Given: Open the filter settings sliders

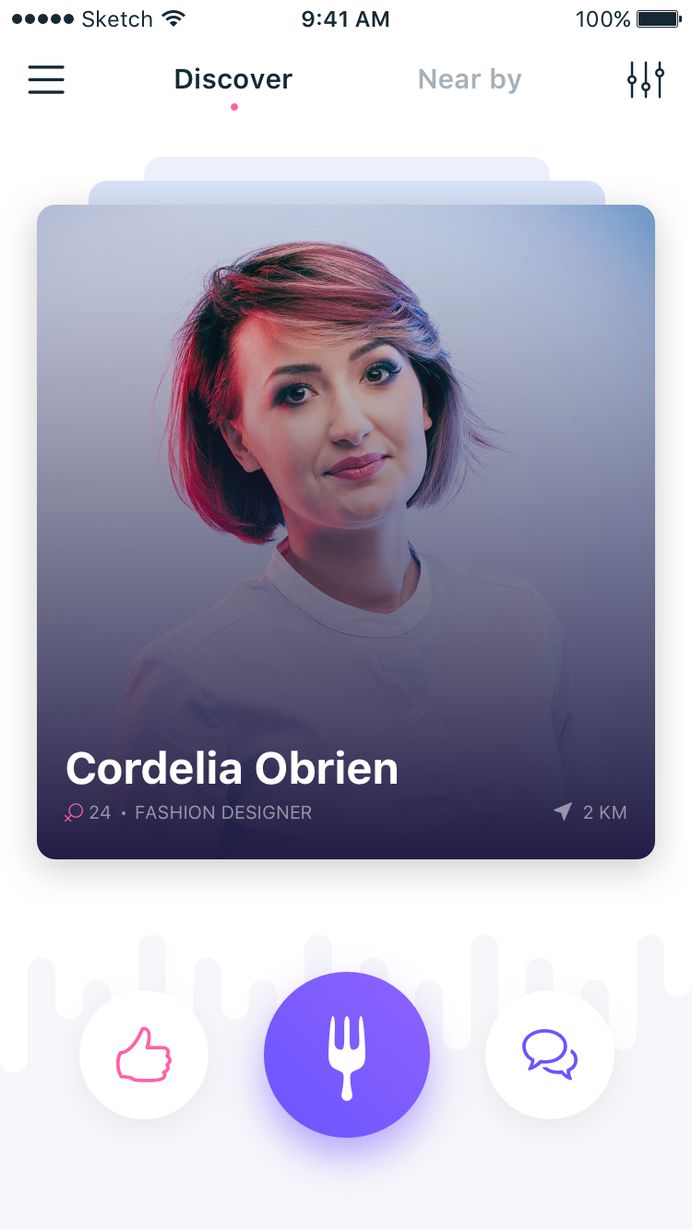Looking at the screenshot, I should click(x=645, y=80).
